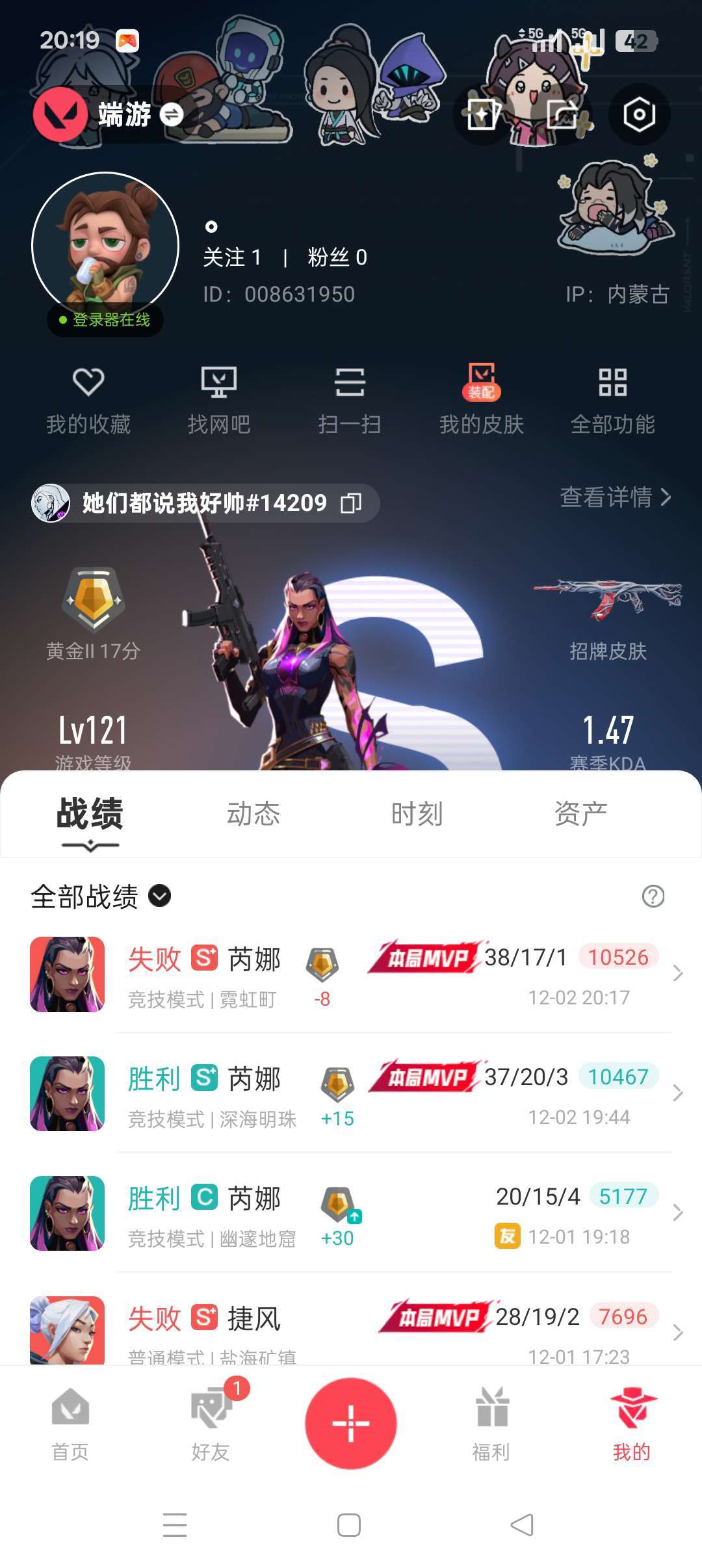This screenshot has height=1568, width=702.
Task: Open 全部功能 all functions
Action: coord(612,400)
